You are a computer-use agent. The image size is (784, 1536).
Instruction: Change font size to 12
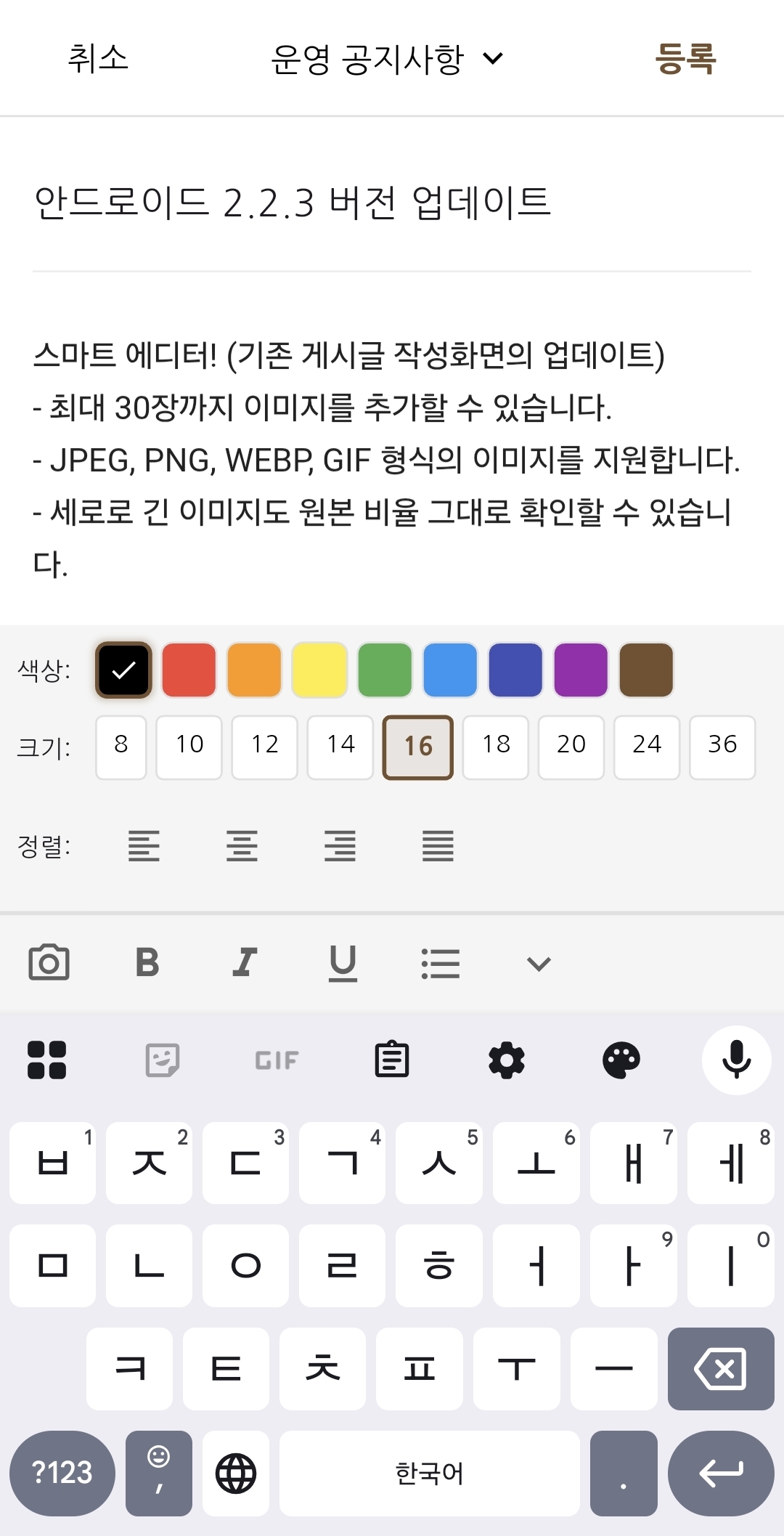click(264, 747)
